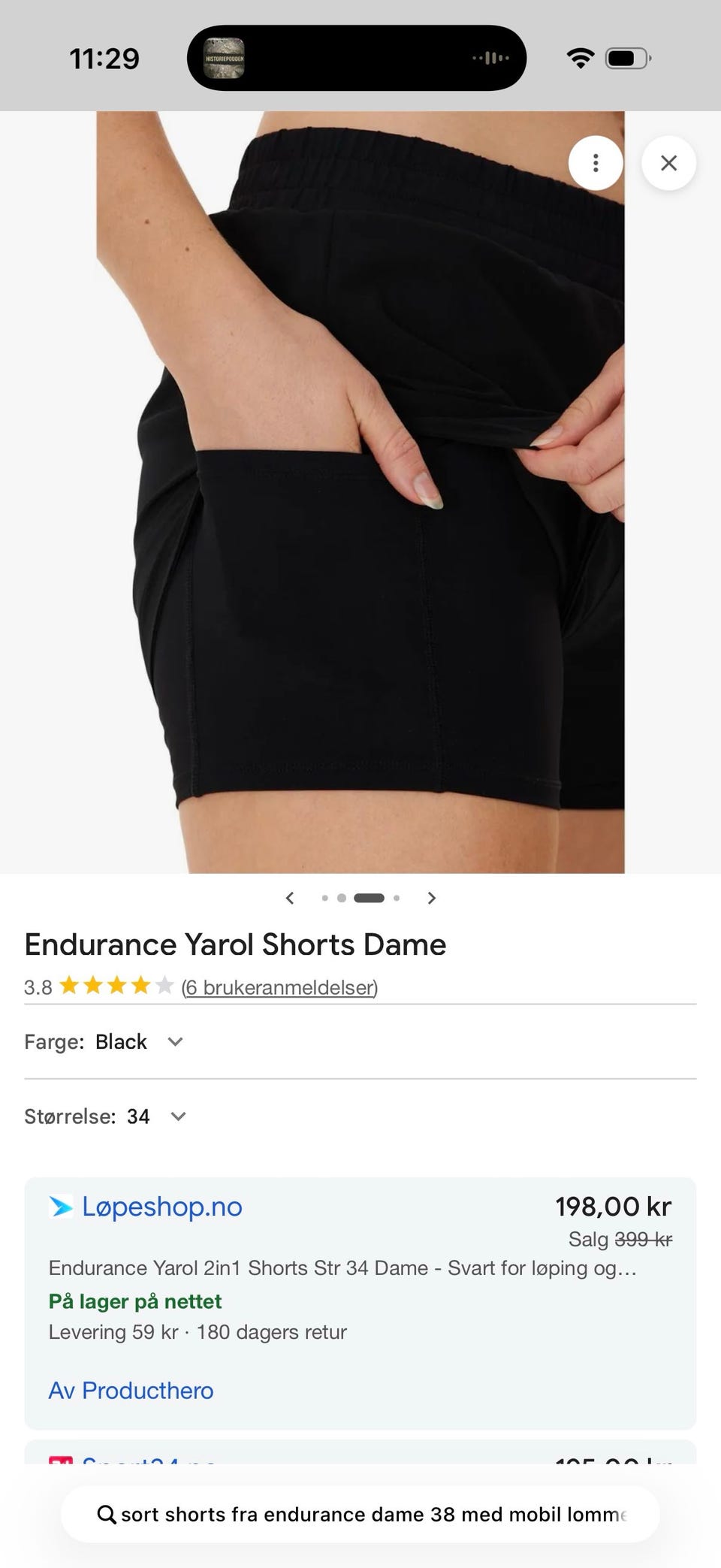Open the three-dot overflow menu

coord(596,163)
